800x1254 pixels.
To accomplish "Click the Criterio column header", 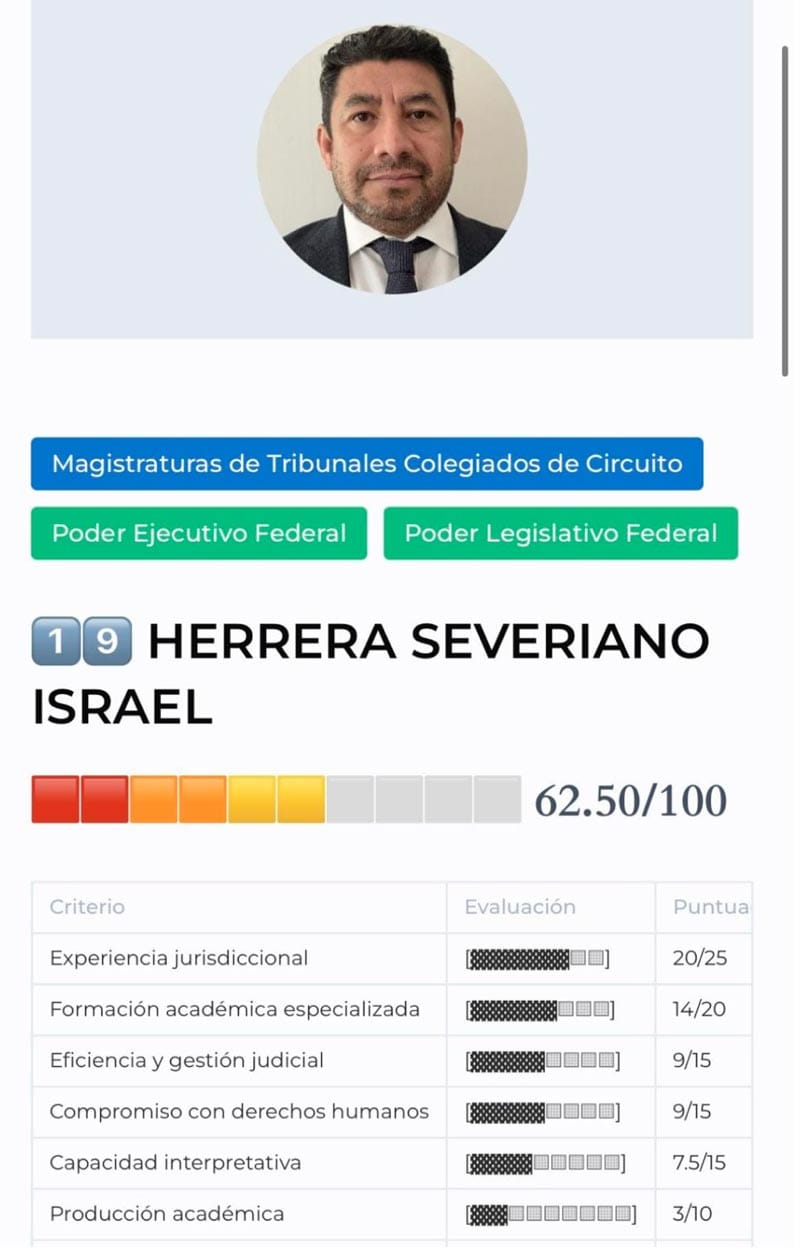I will [x=87, y=907].
